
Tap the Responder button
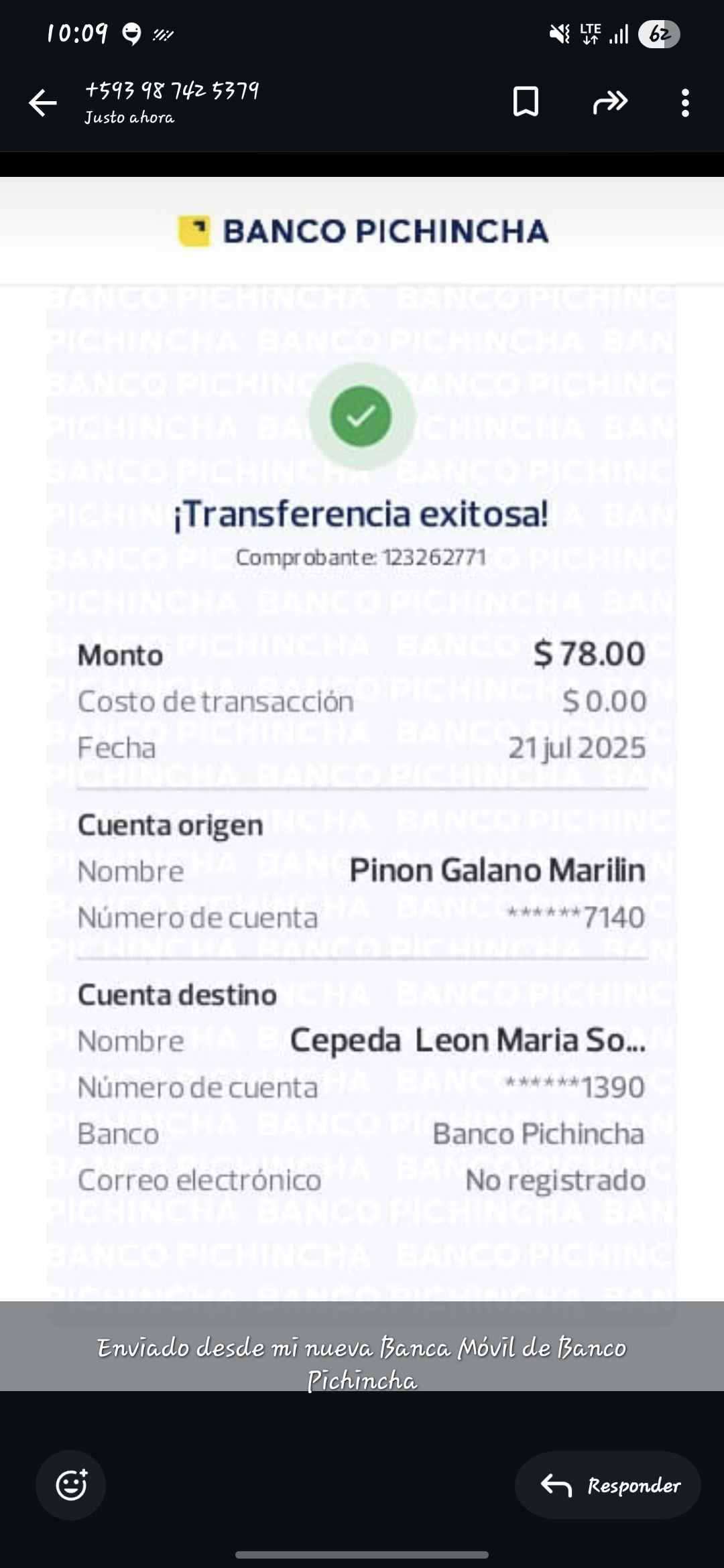(x=609, y=1485)
